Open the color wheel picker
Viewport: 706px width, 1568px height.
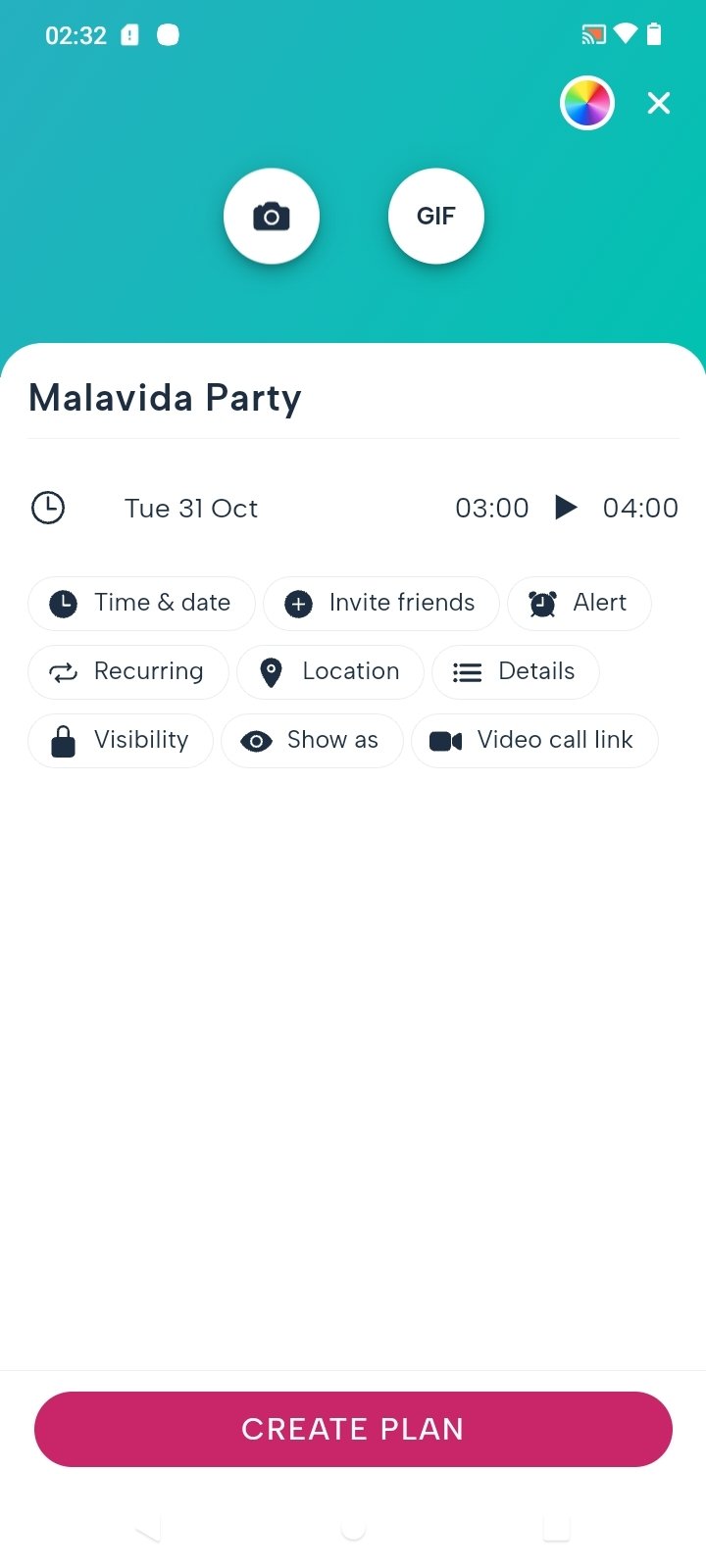click(x=586, y=103)
